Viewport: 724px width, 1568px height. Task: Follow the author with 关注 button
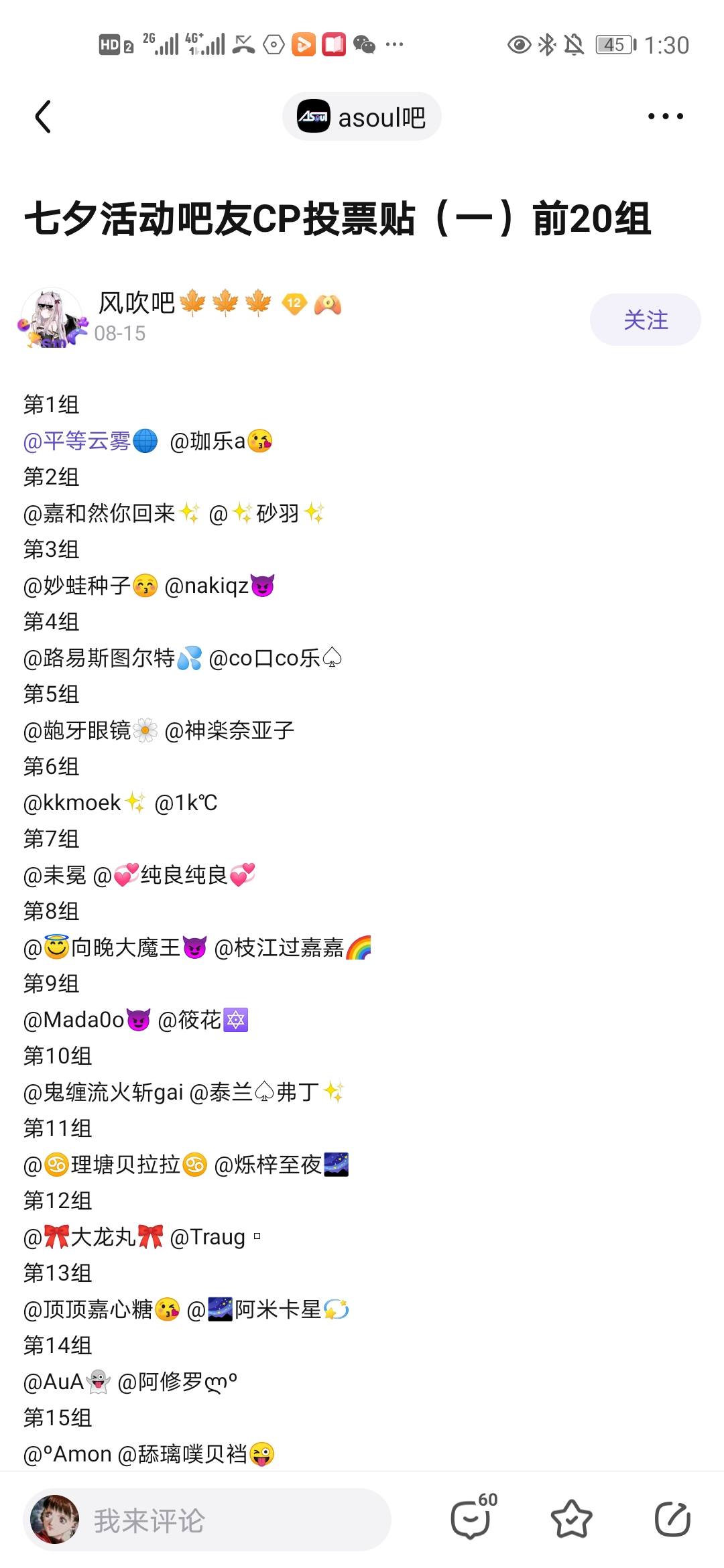point(644,320)
